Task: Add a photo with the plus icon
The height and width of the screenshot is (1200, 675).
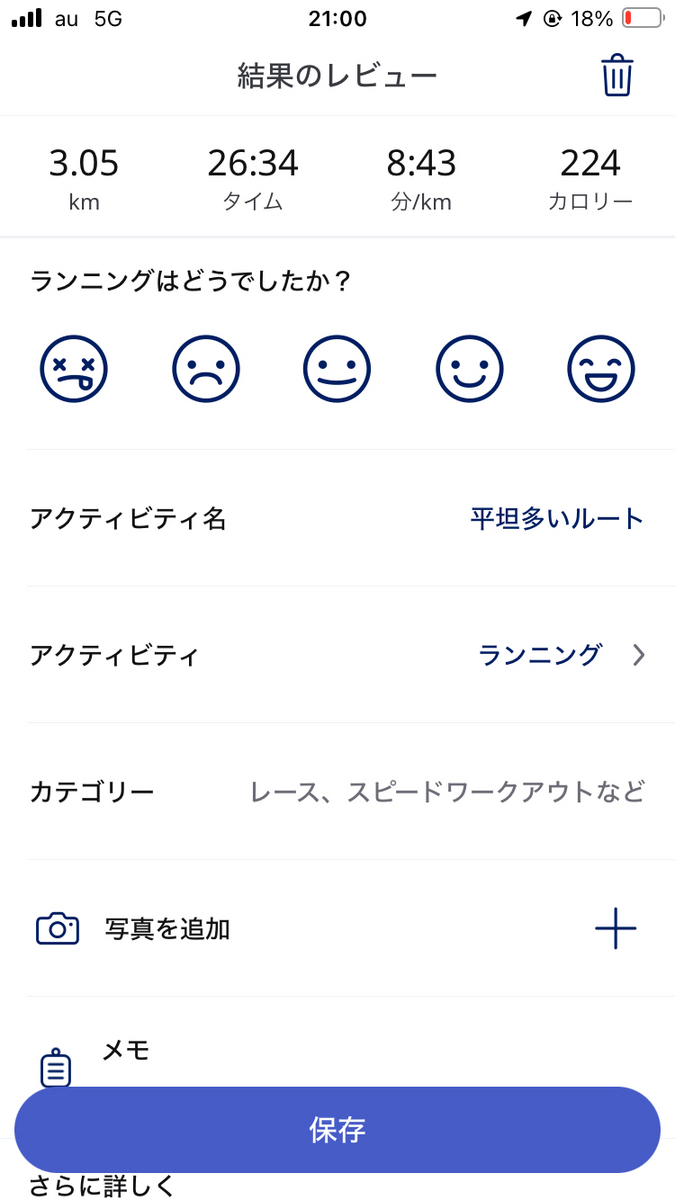Action: coord(615,929)
